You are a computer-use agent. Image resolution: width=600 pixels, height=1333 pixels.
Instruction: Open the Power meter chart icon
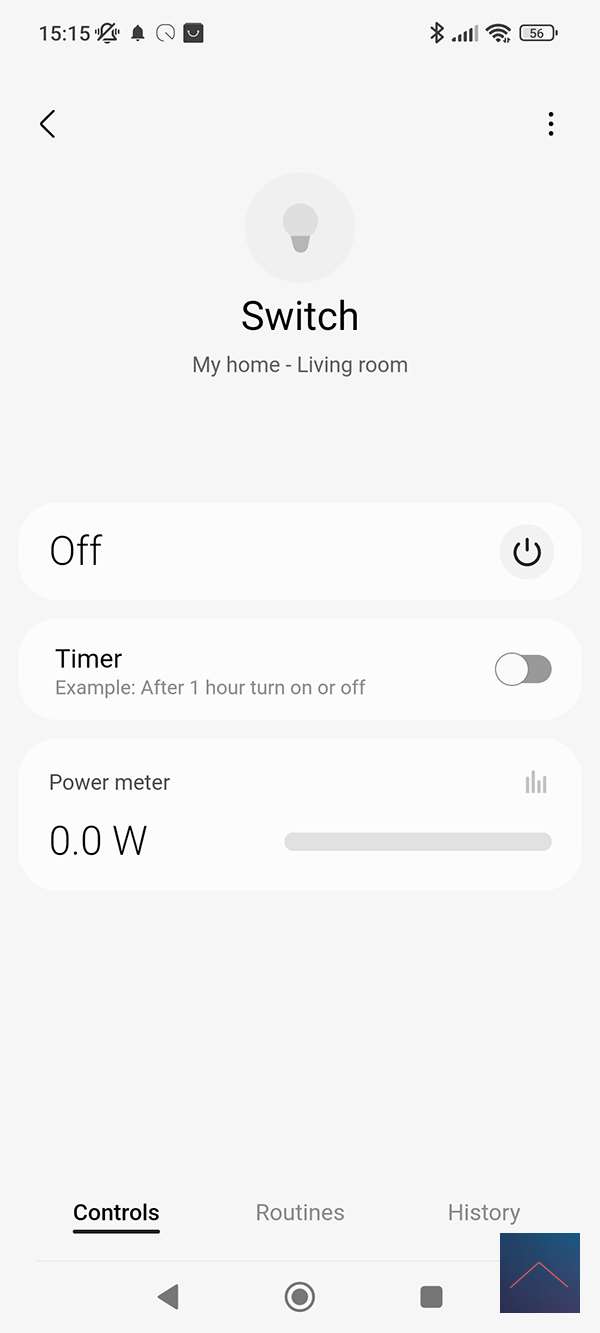(x=536, y=782)
